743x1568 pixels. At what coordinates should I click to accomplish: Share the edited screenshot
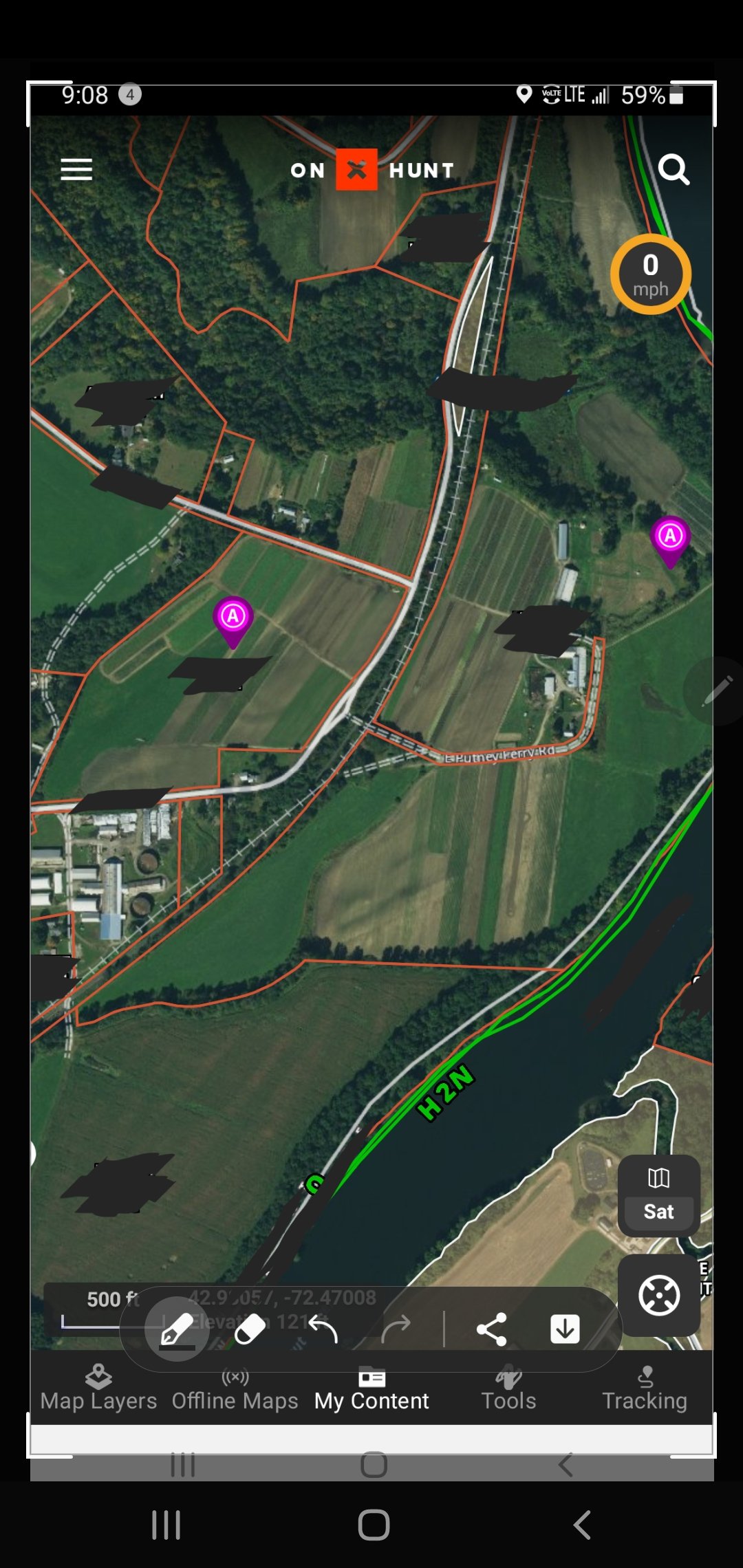[491, 1329]
